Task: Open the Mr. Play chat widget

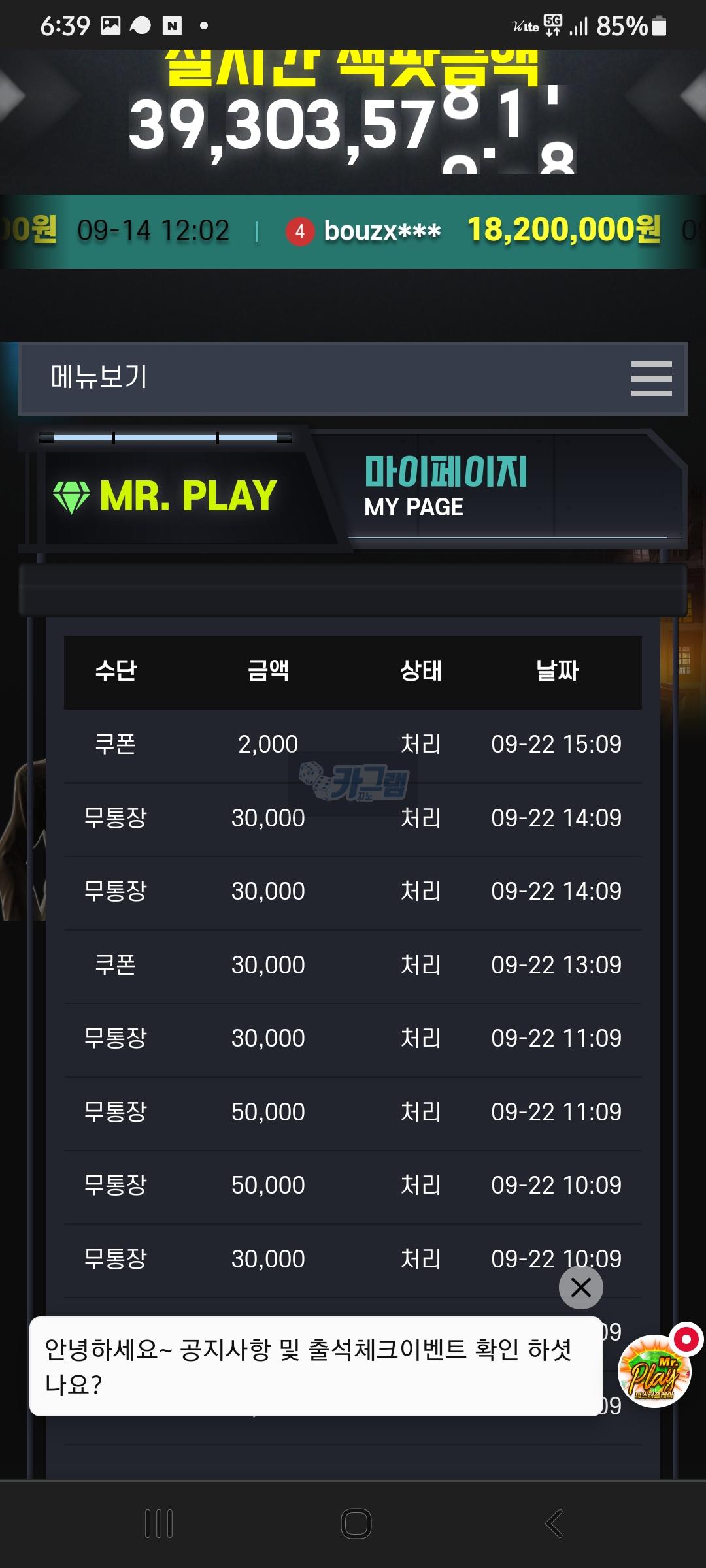Action: point(654,1372)
